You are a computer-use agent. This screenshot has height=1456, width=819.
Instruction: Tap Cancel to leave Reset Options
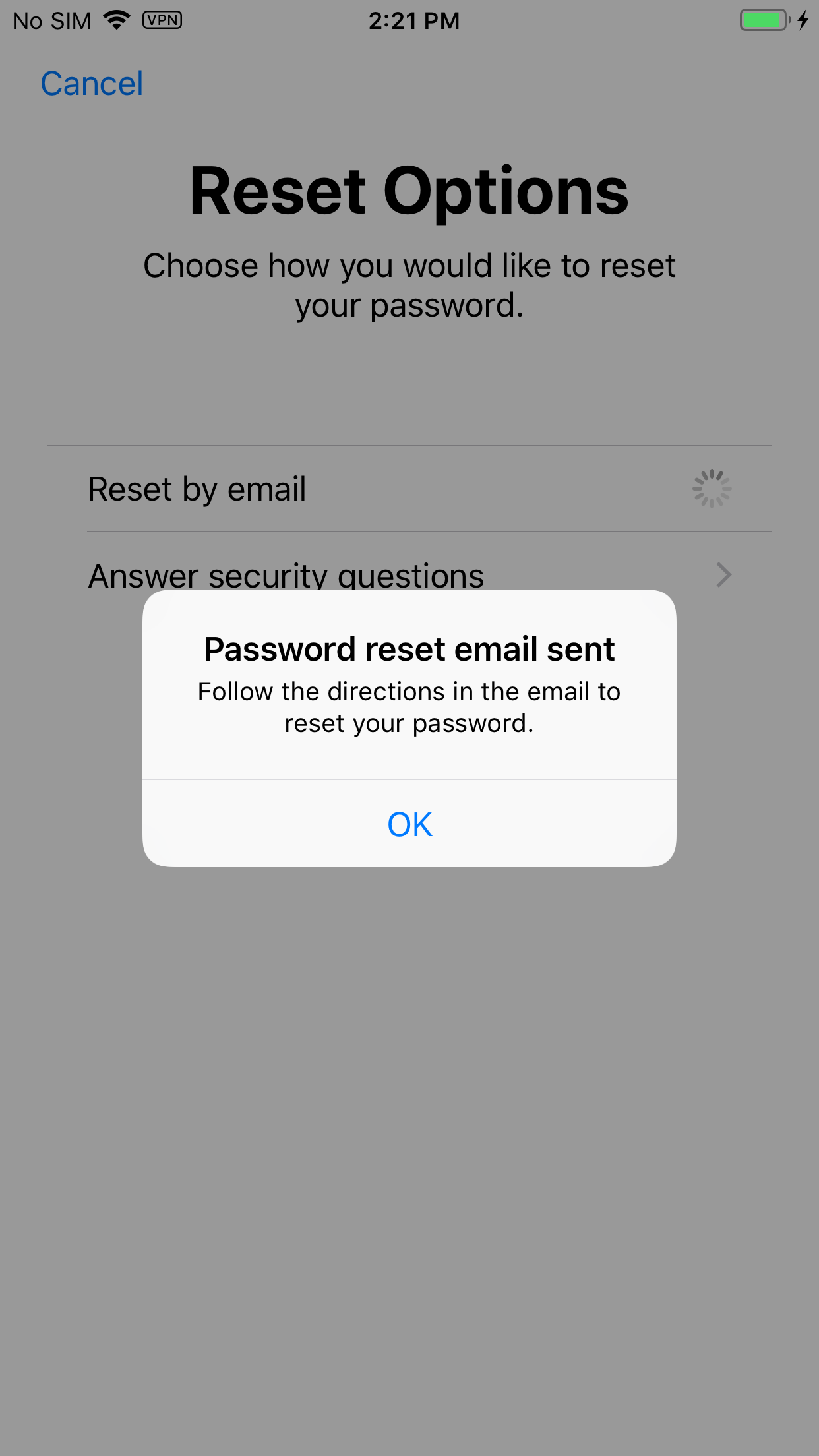coord(92,84)
